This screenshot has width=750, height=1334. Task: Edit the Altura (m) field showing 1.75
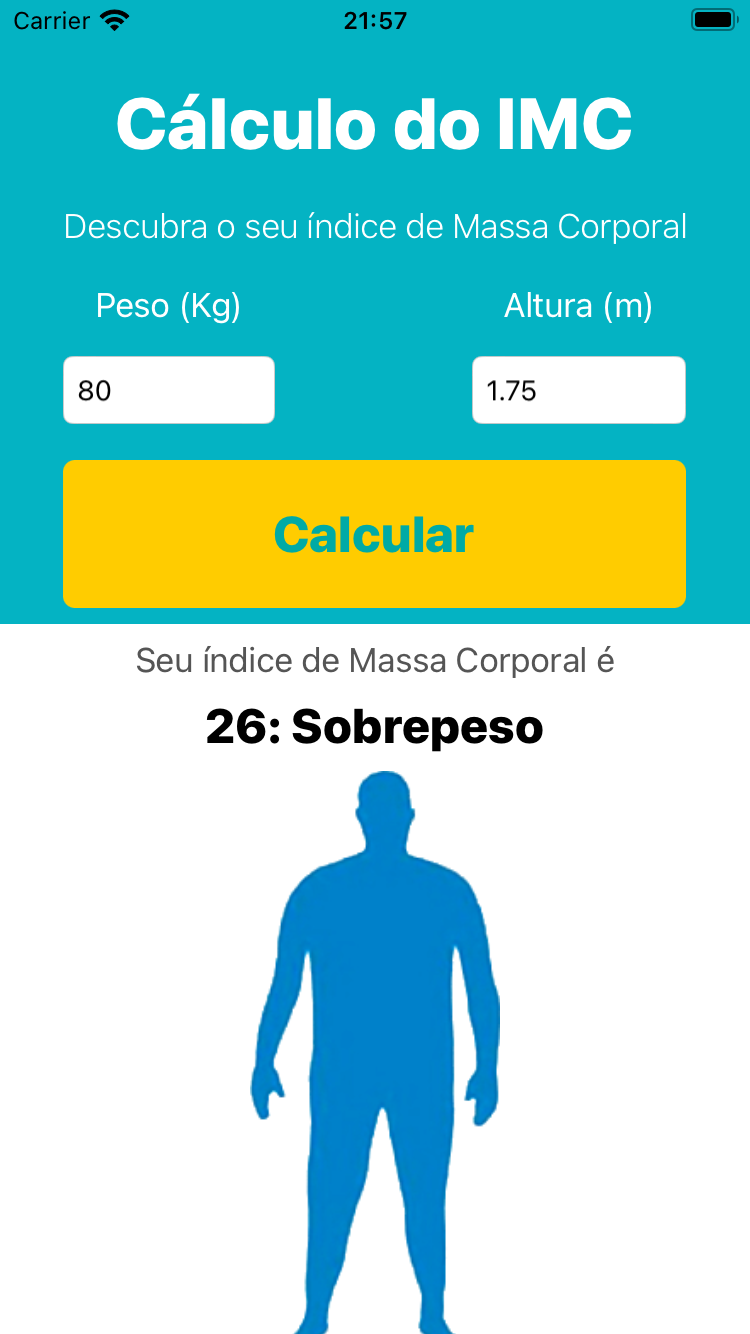click(x=578, y=390)
